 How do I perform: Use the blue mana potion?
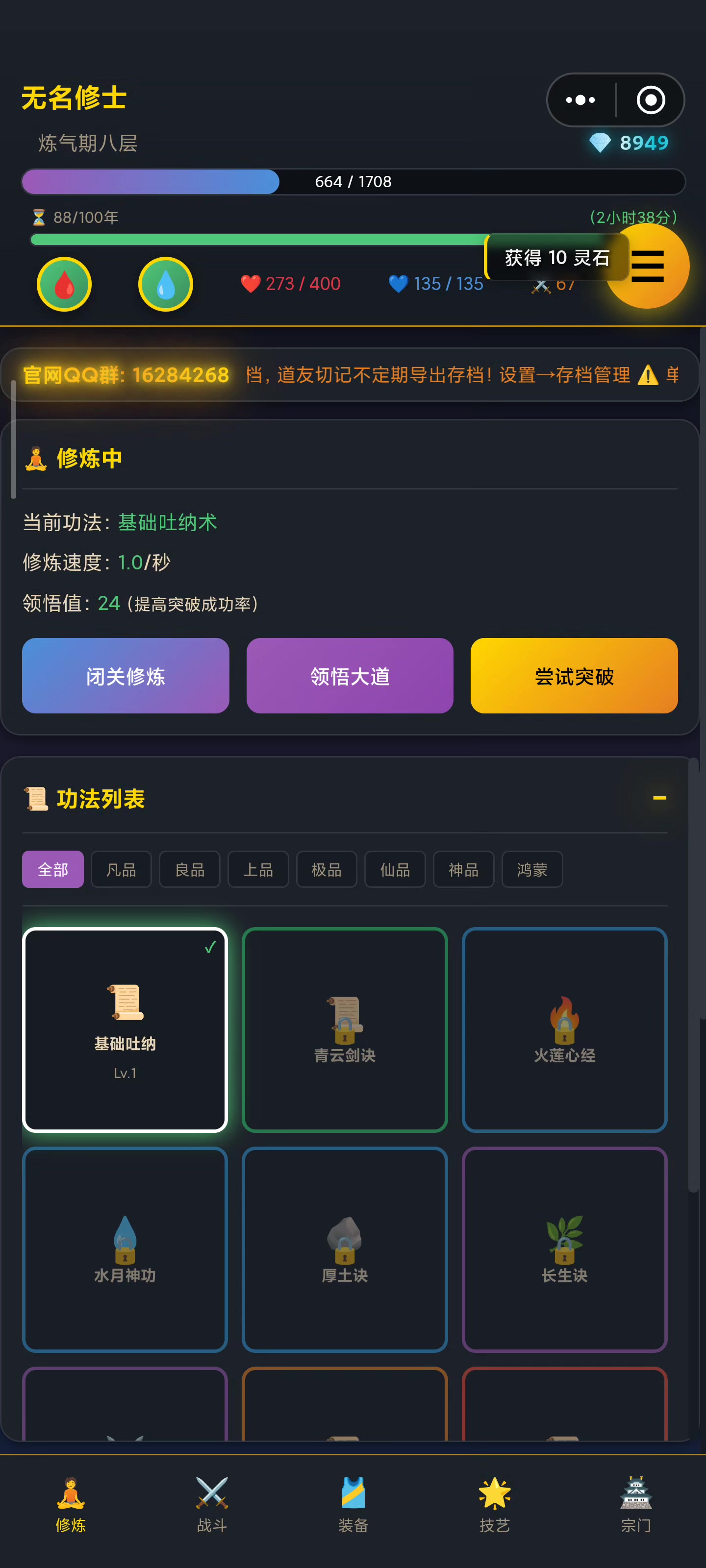coord(166,284)
